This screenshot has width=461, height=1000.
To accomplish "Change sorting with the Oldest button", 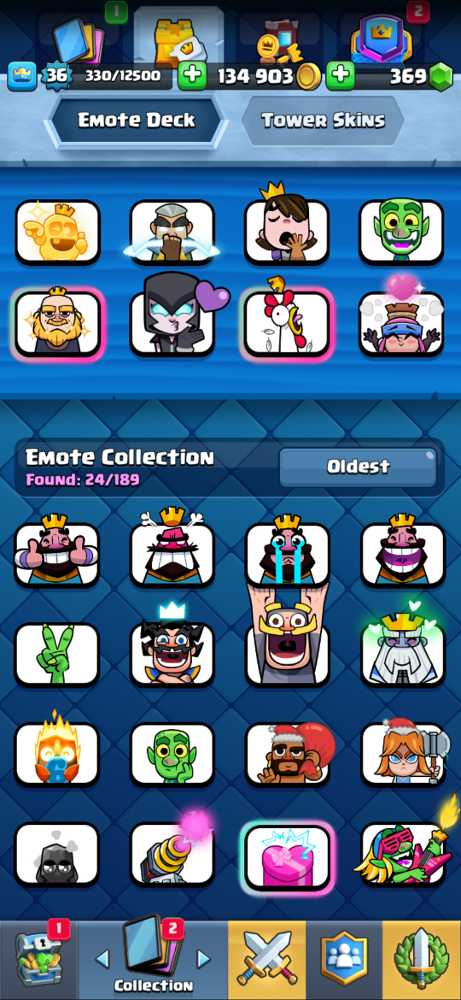I will click(358, 467).
